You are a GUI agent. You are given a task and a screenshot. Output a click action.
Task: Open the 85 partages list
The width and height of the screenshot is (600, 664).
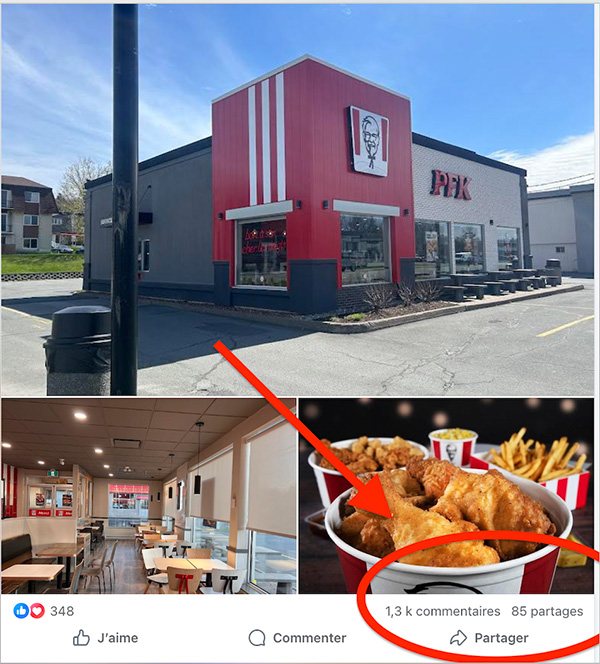547,611
